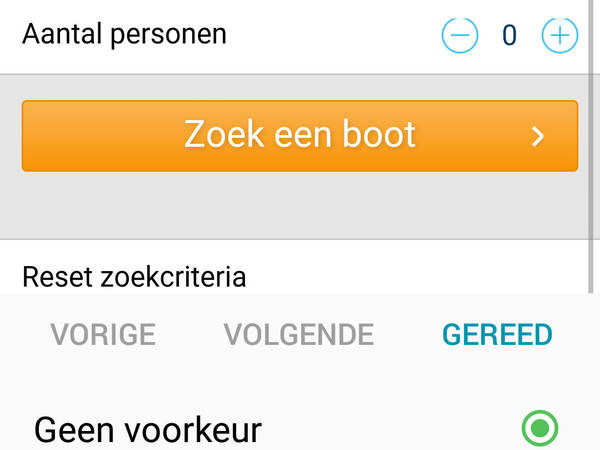
Task: Go to VOLGENDE field
Action: [299, 334]
